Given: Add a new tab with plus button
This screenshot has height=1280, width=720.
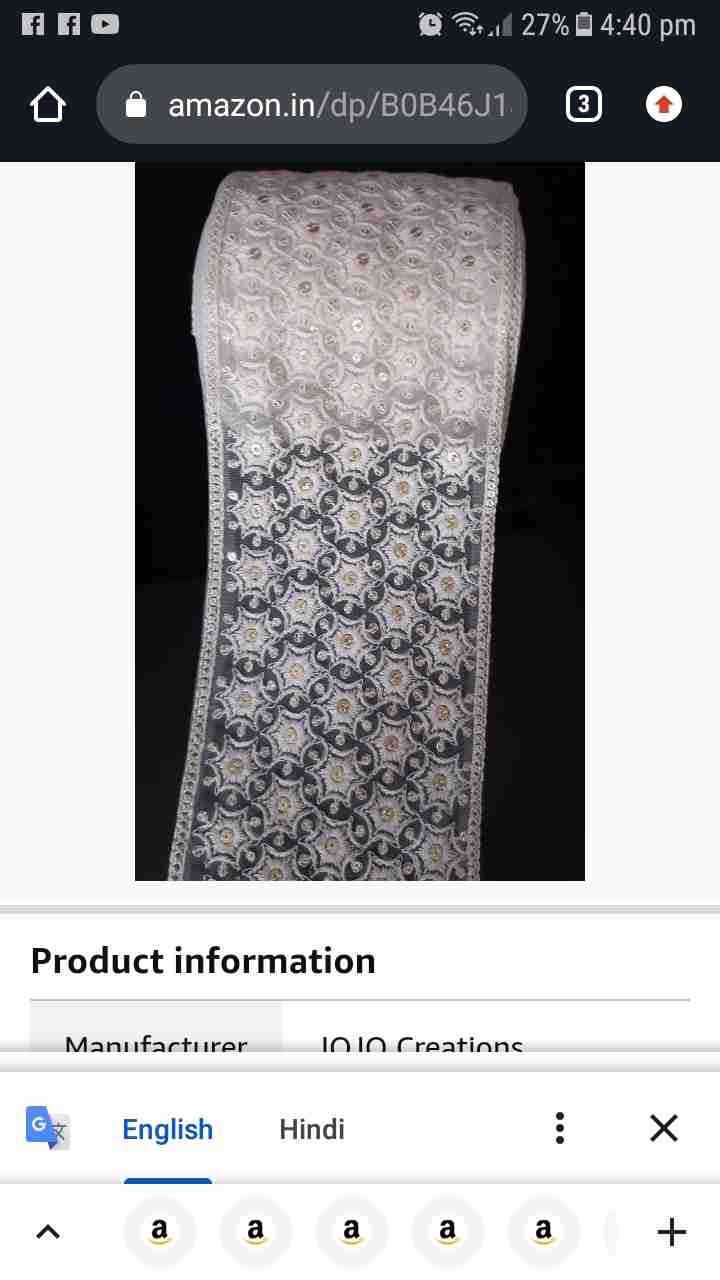Looking at the screenshot, I should click(672, 1232).
